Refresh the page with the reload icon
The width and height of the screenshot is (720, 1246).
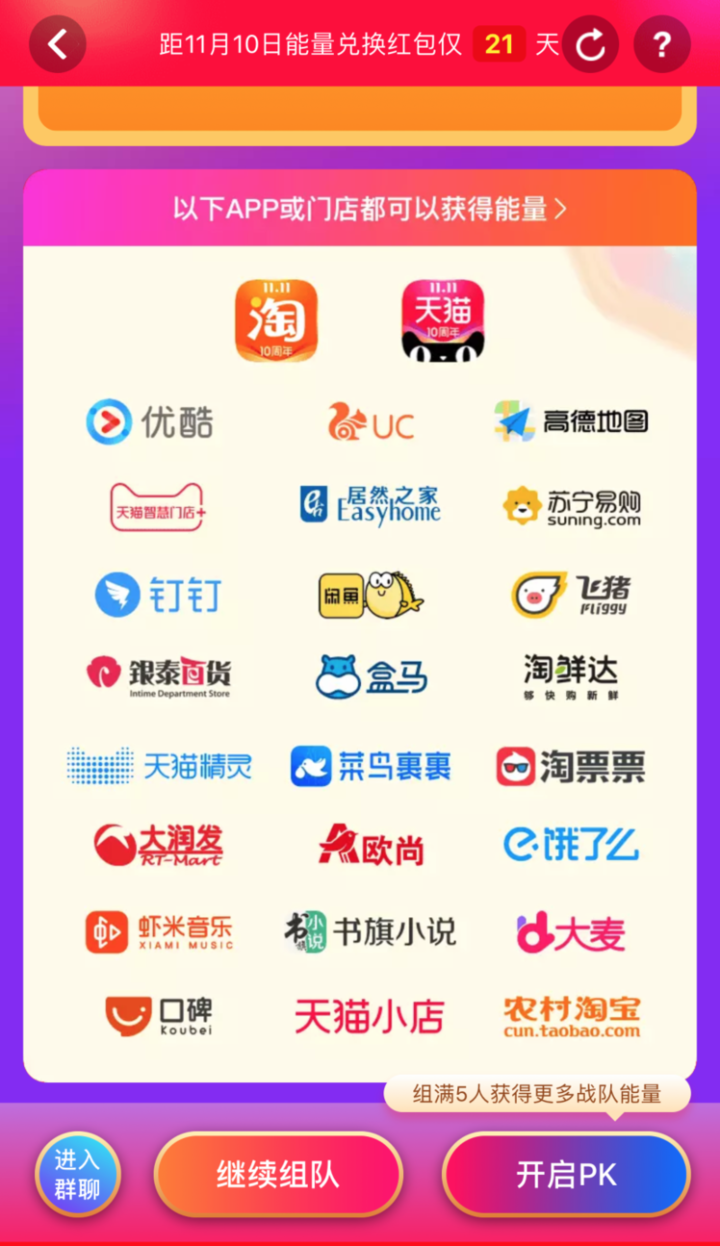[x=590, y=45]
